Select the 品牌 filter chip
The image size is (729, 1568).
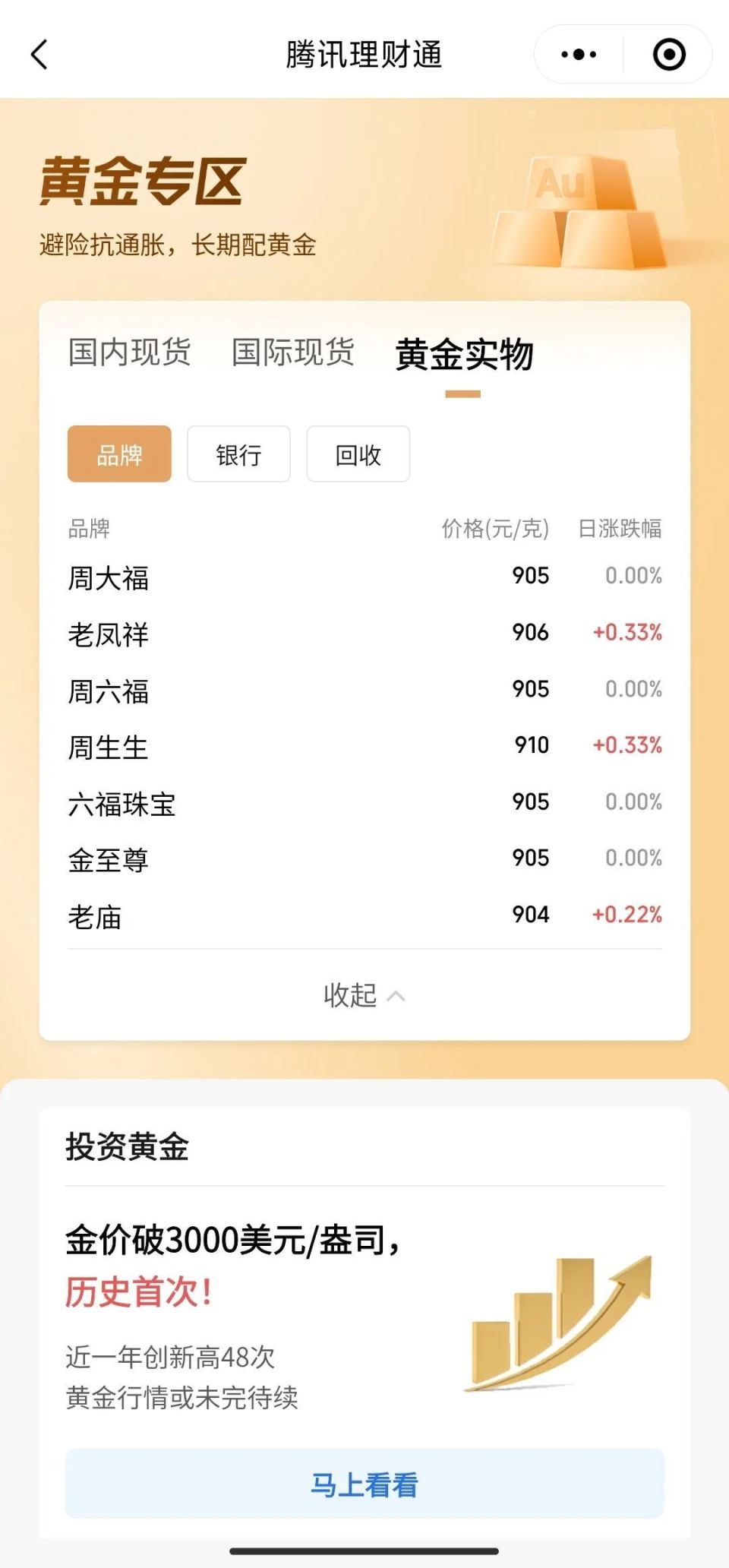(x=119, y=454)
